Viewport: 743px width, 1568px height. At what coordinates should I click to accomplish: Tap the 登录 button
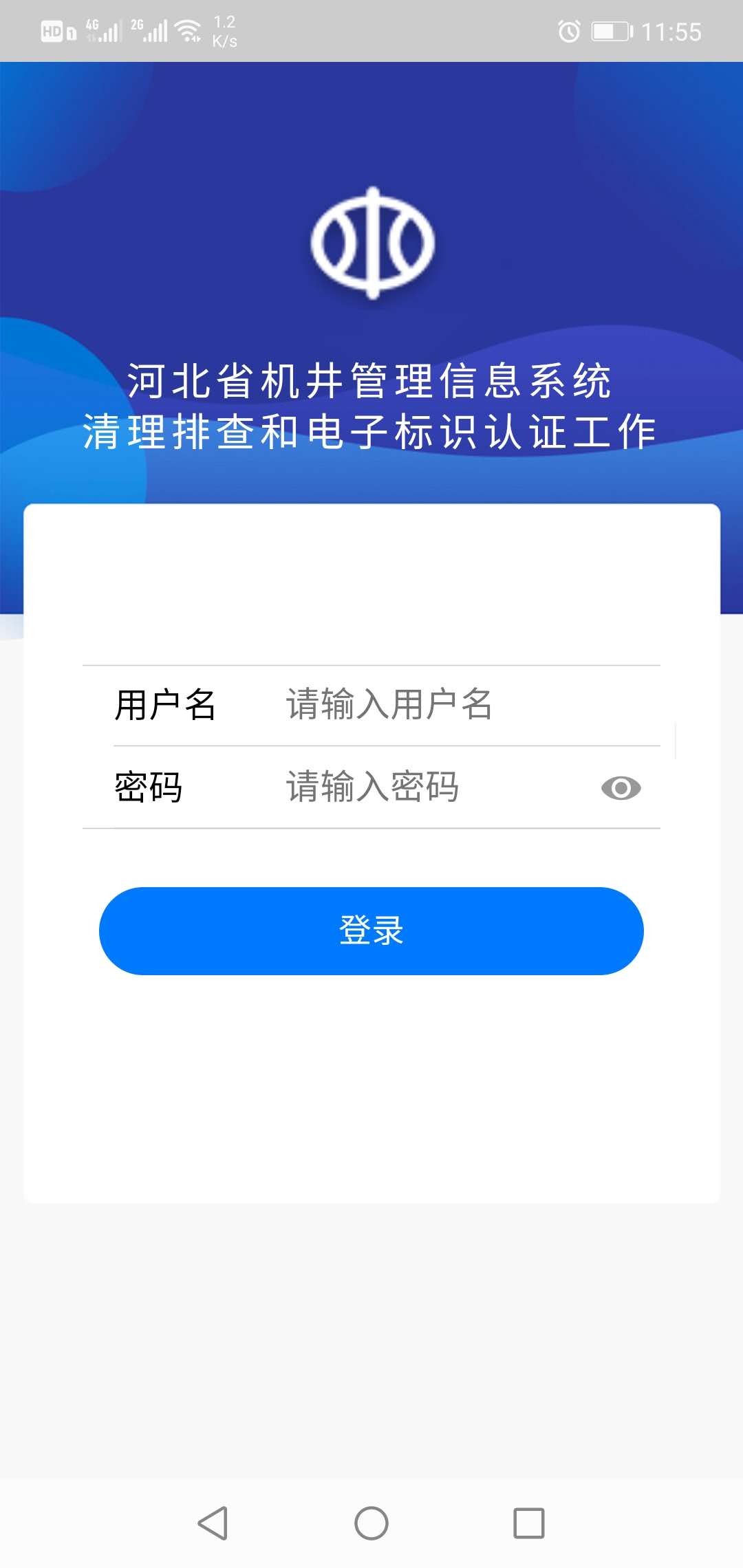(371, 930)
